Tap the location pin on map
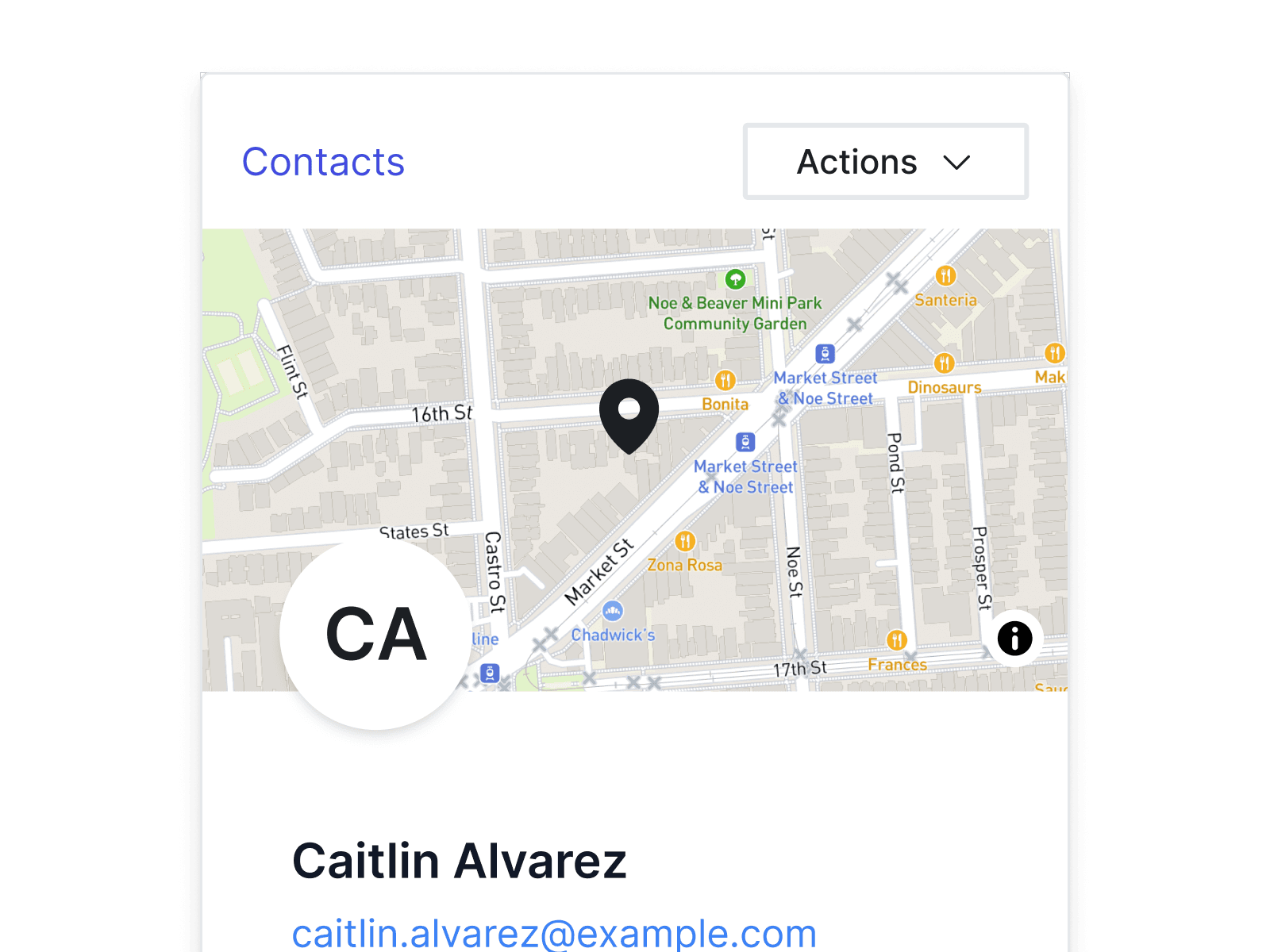This screenshot has height=952, width=1270. 629,414
